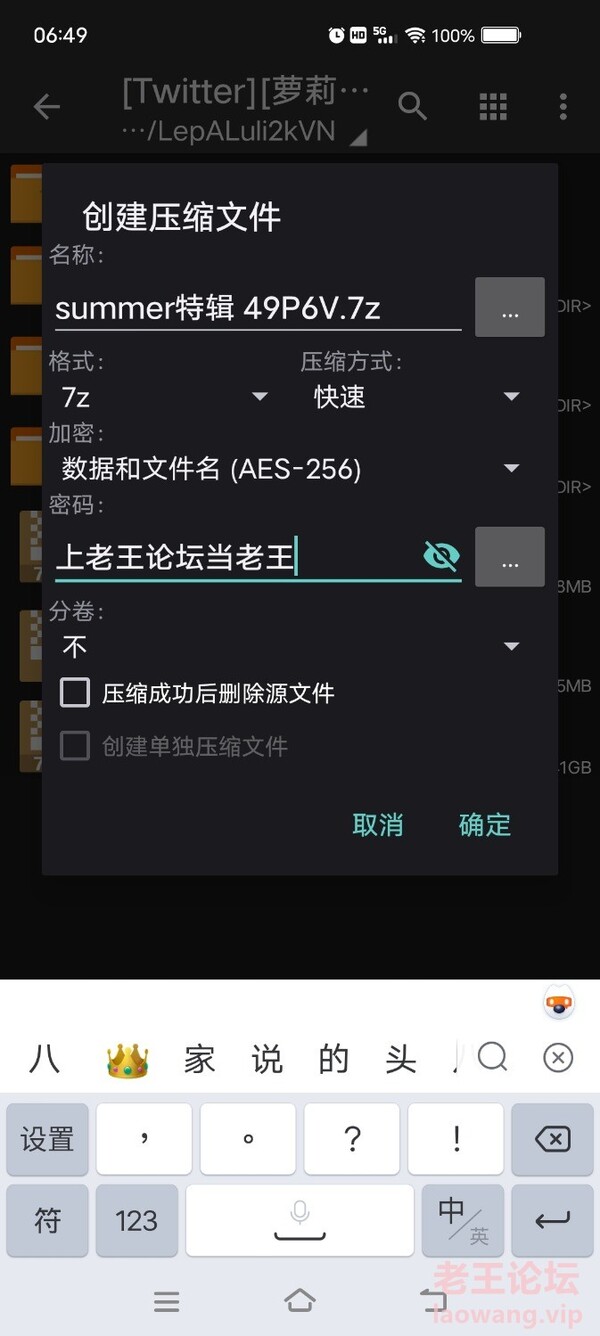This screenshot has width=600, height=1336.
Task: Open browse button beside the archive name
Action: 509,307
